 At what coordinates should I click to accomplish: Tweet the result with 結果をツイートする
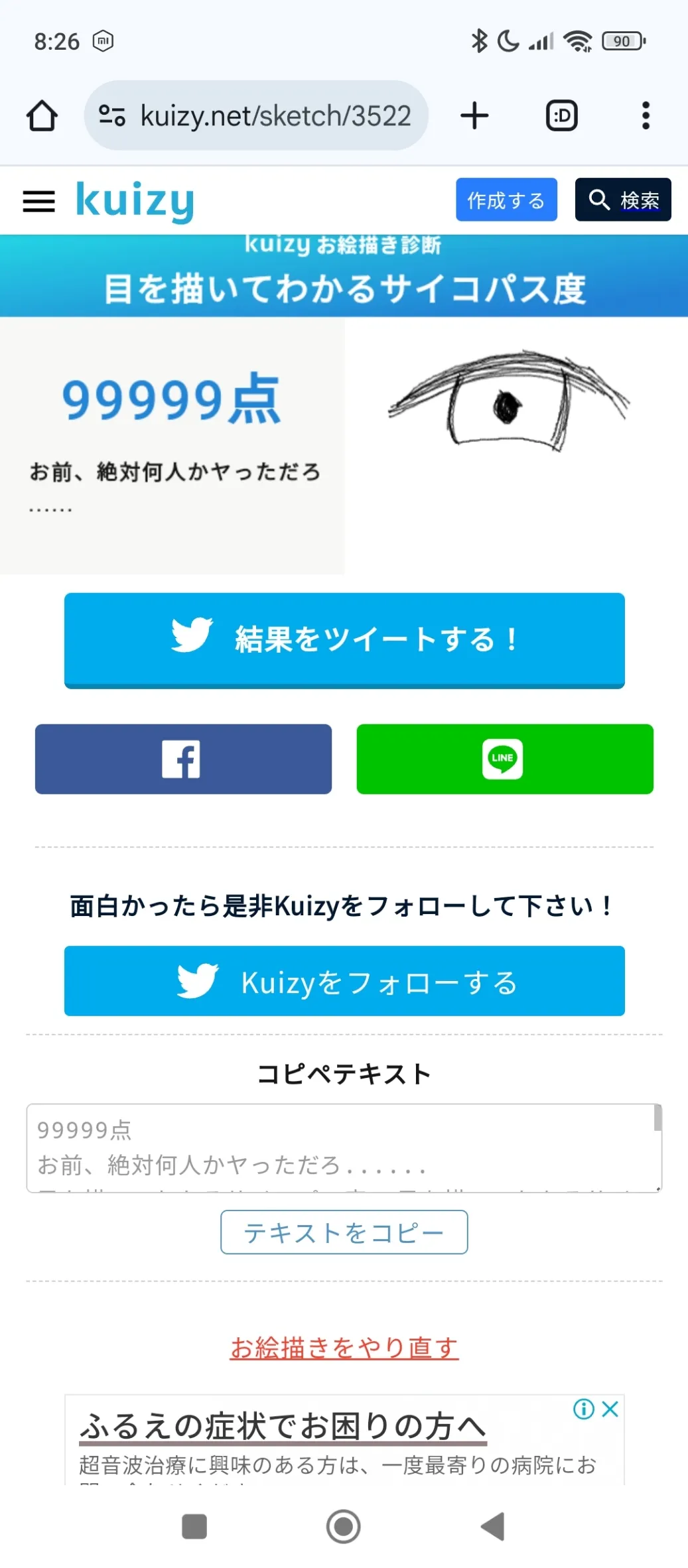click(344, 640)
